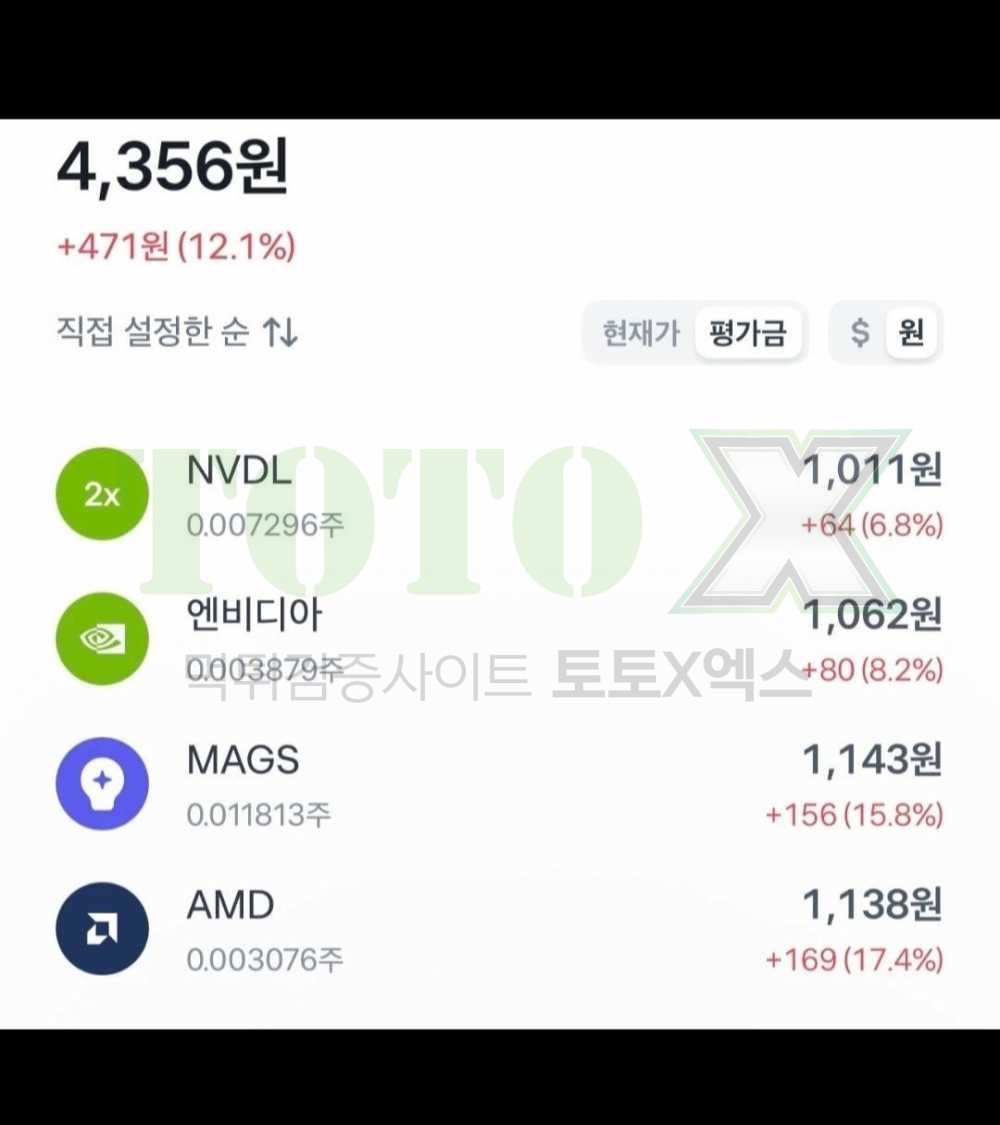Open the AMD stock row
The image size is (1000, 1125).
click(x=499, y=930)
